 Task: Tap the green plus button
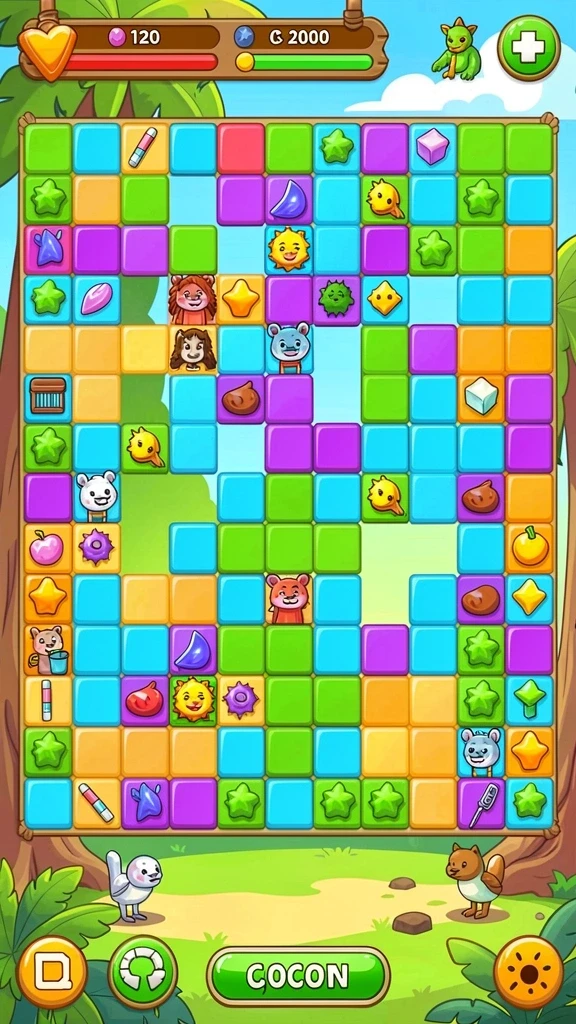tap(528, 48)
